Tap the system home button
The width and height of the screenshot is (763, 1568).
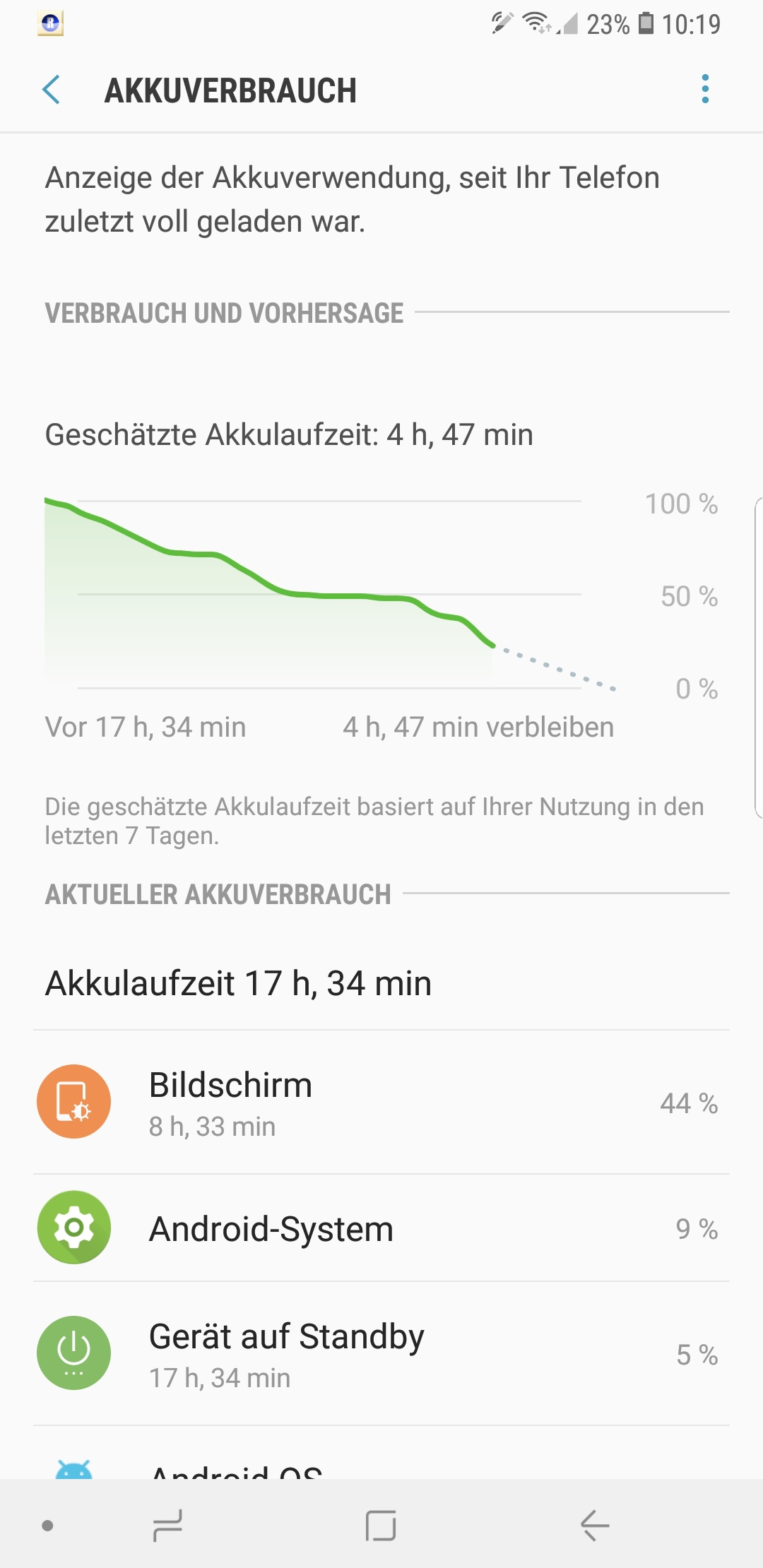click(381, 1526)
